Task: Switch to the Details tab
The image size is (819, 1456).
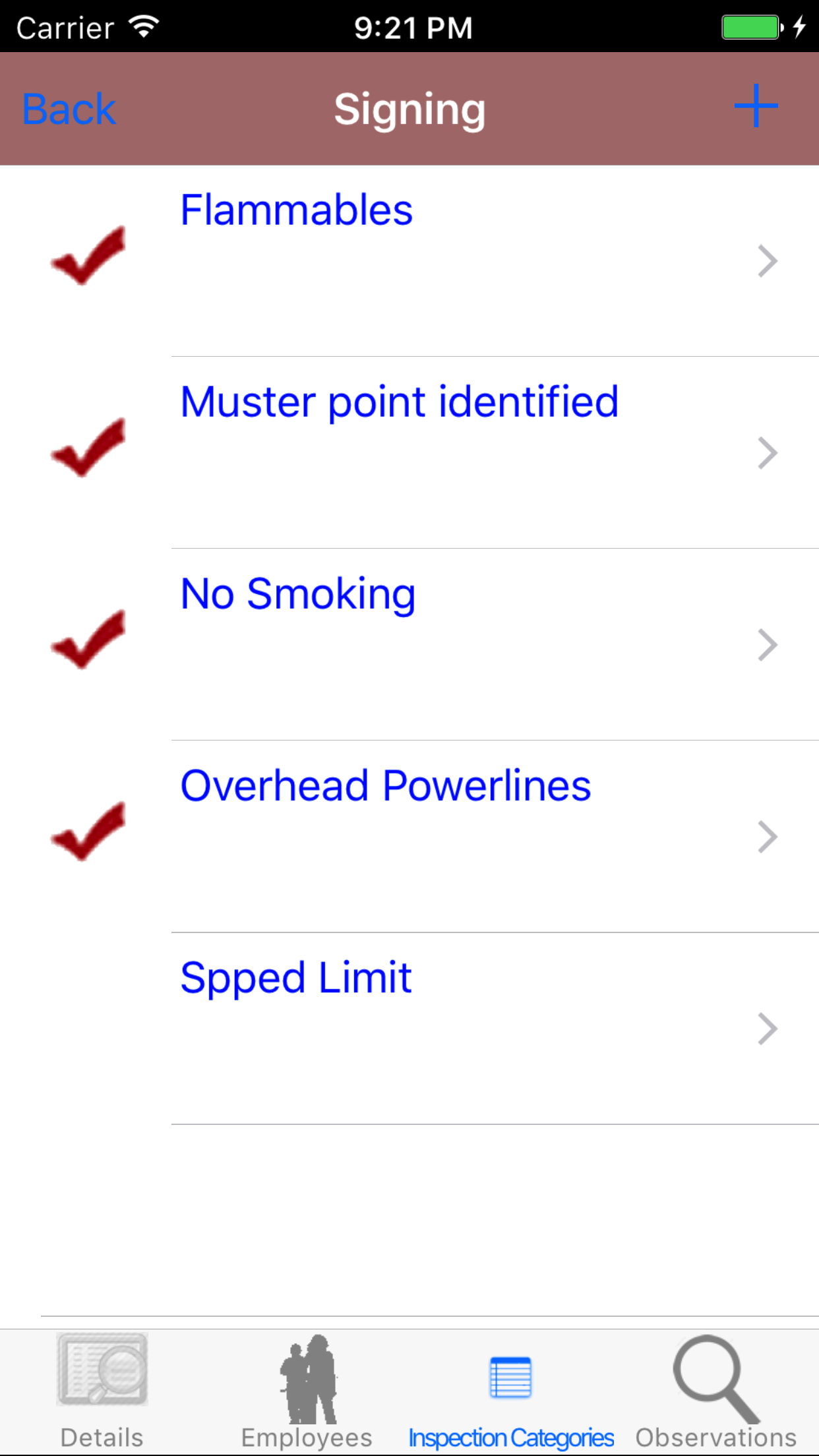Action: 102,1391
